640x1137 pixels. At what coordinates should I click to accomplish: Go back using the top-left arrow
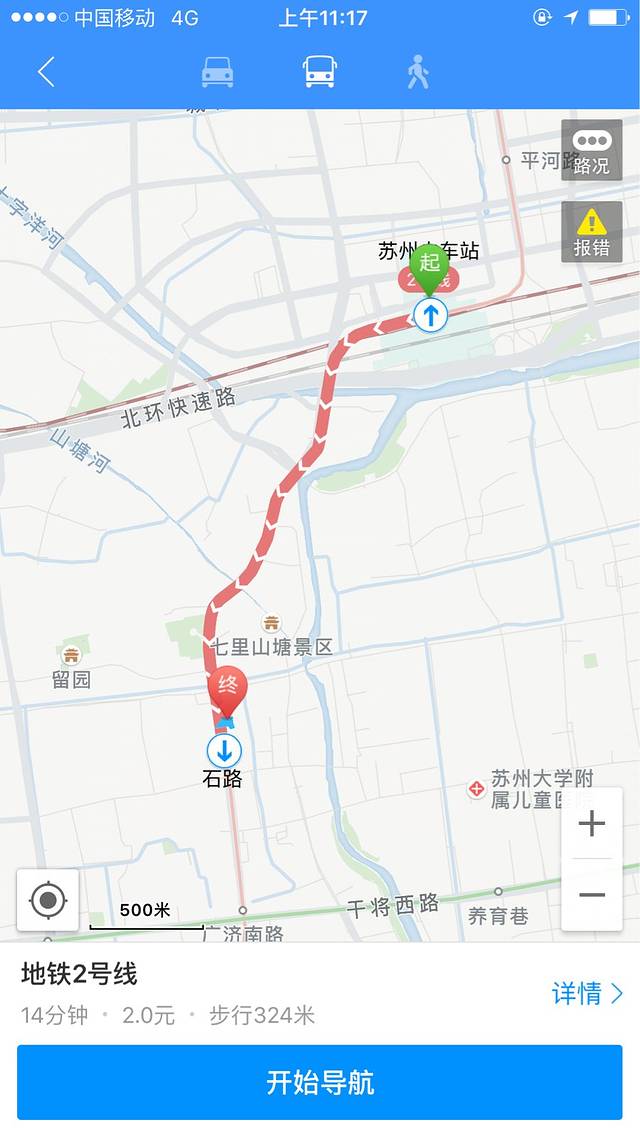[46, 72]
